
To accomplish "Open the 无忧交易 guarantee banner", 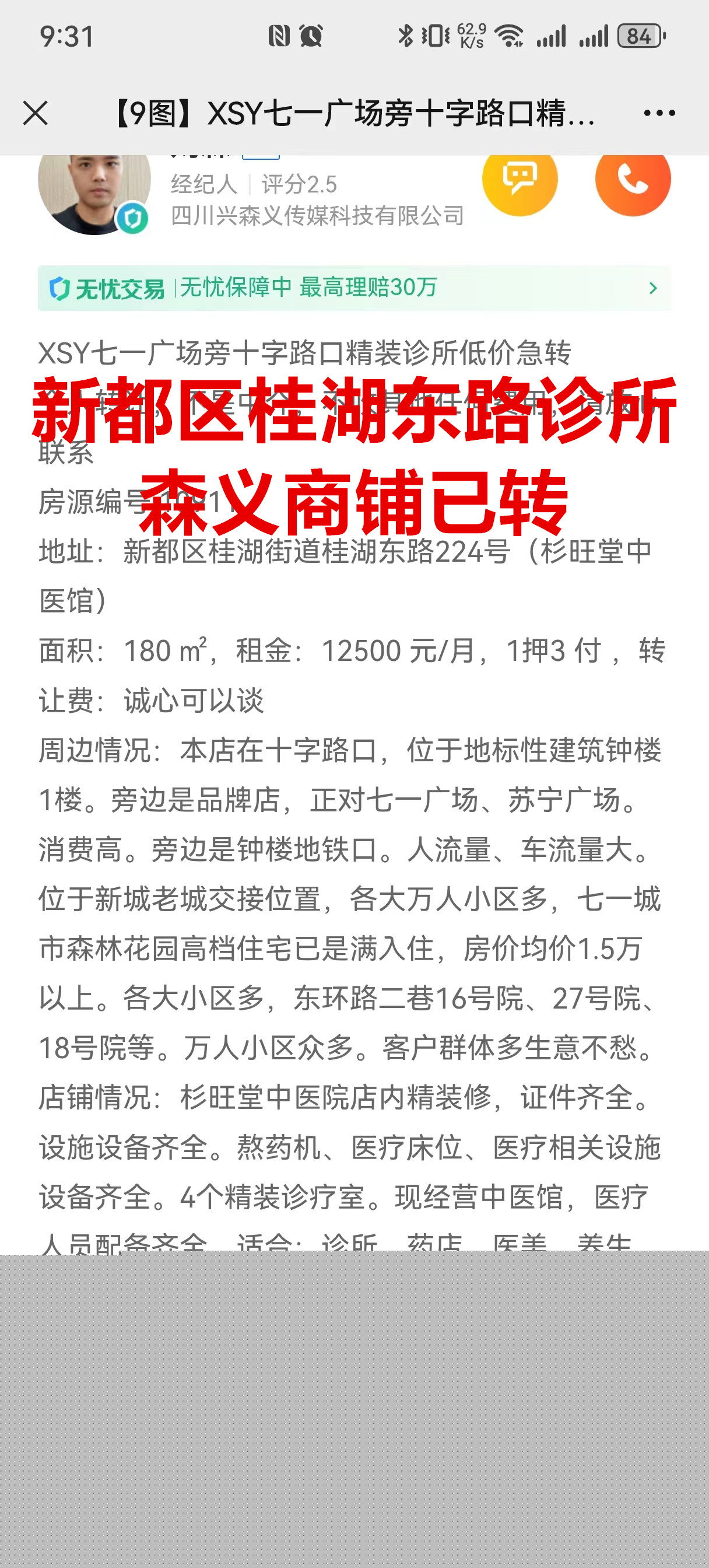I will (x=353, y=288).
